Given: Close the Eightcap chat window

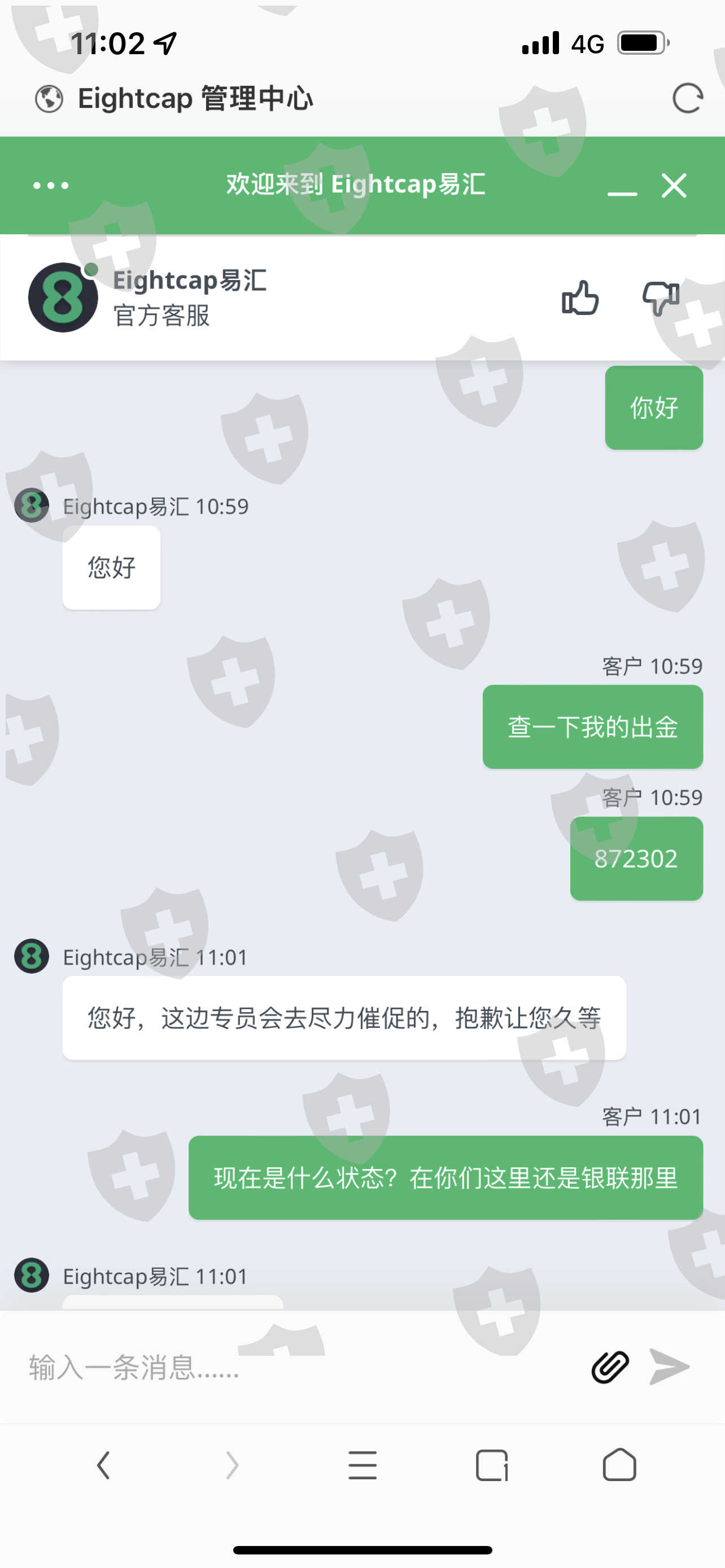Looking at the screenshot, I should [674, 185].
